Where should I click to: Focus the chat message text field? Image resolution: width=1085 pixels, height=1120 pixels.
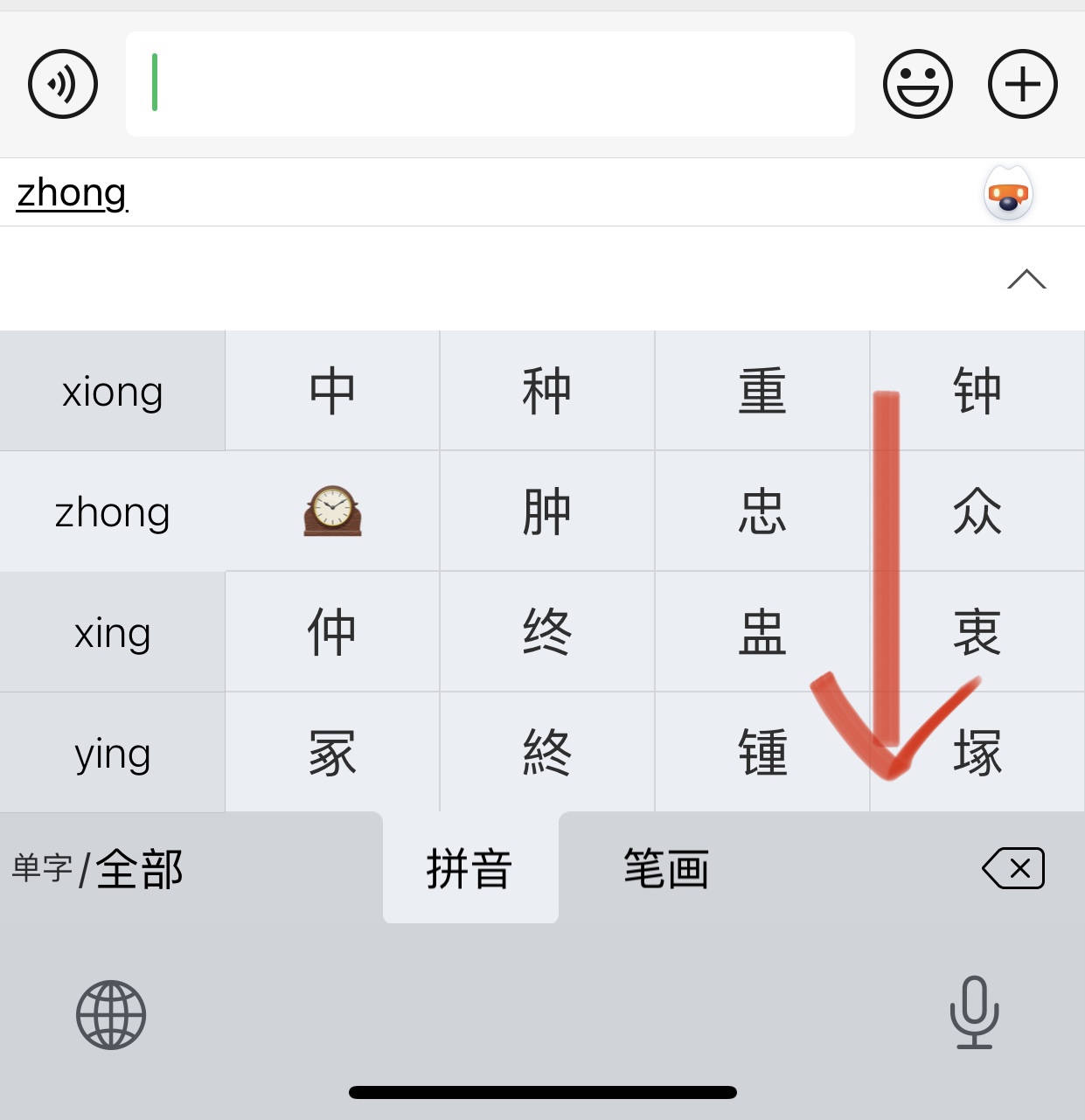click(490, 84)
